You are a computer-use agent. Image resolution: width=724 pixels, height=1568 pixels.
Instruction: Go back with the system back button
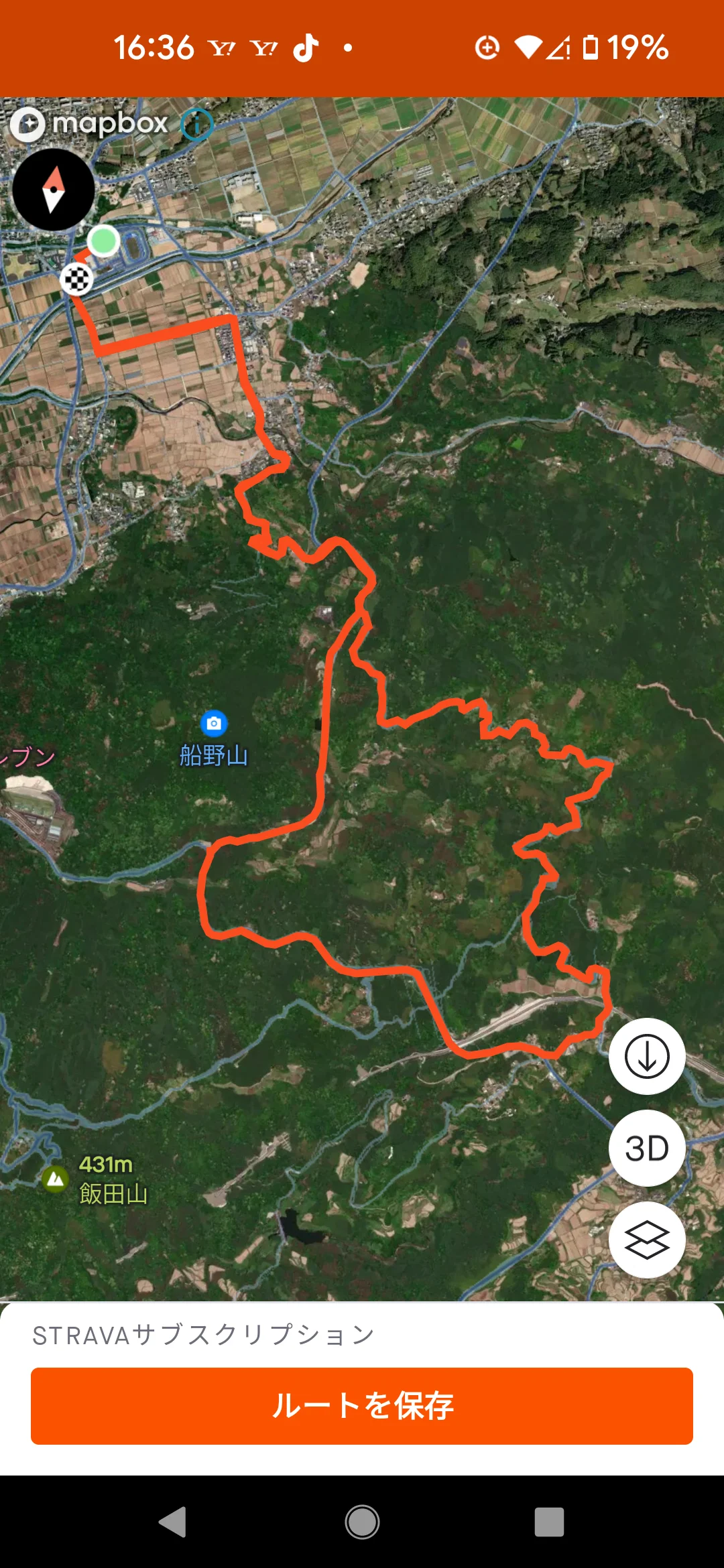click(173, 1522)
